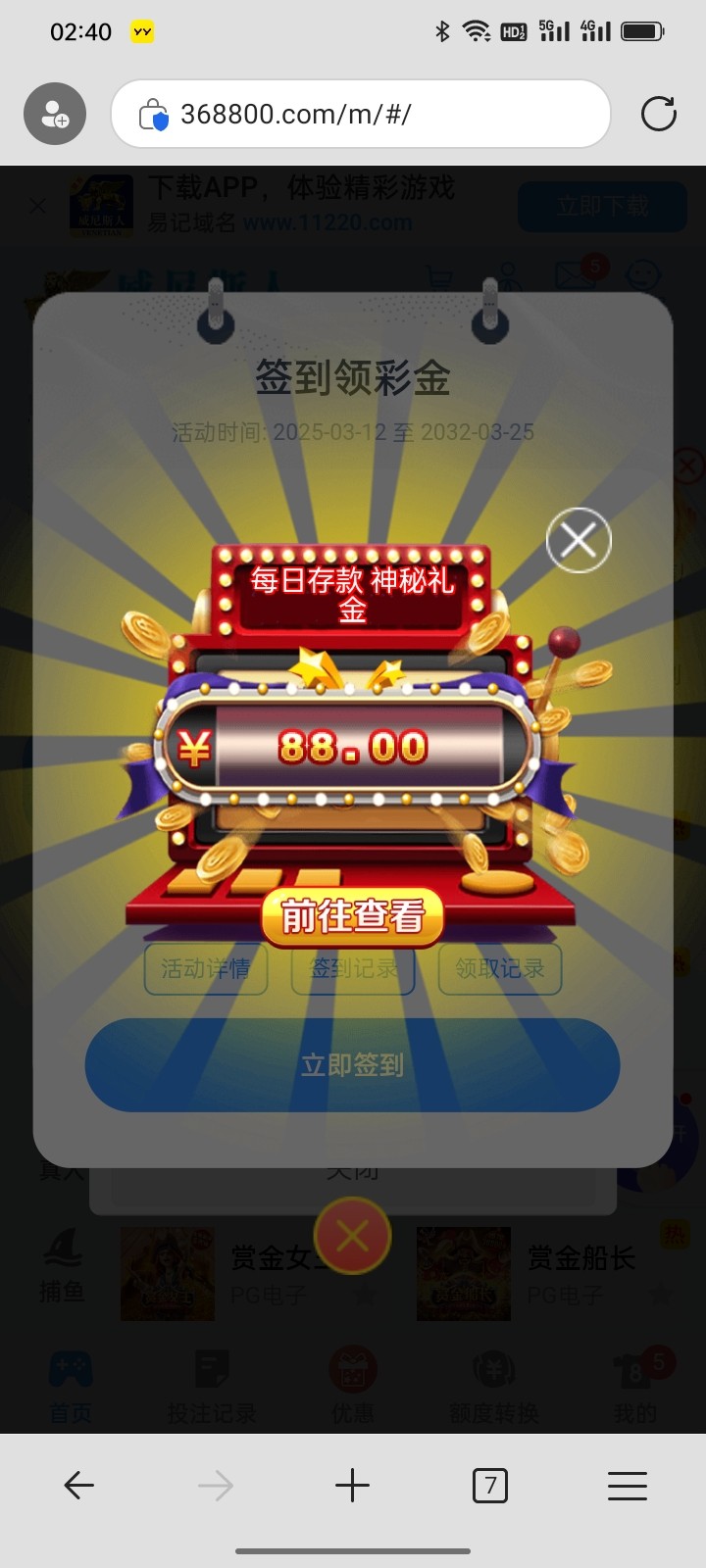Dismiss the overlay with the round red X
This screenshot has height=1568, width=706.
[352, 1237]
